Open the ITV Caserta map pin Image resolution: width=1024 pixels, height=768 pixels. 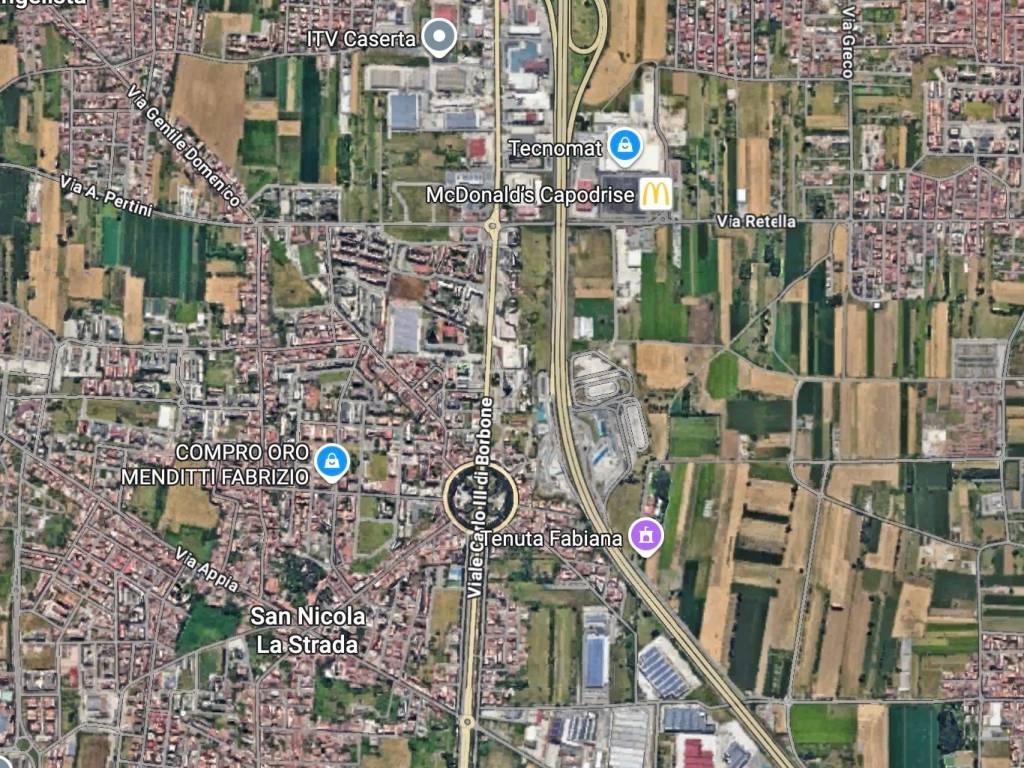click(x=438, y=38)
